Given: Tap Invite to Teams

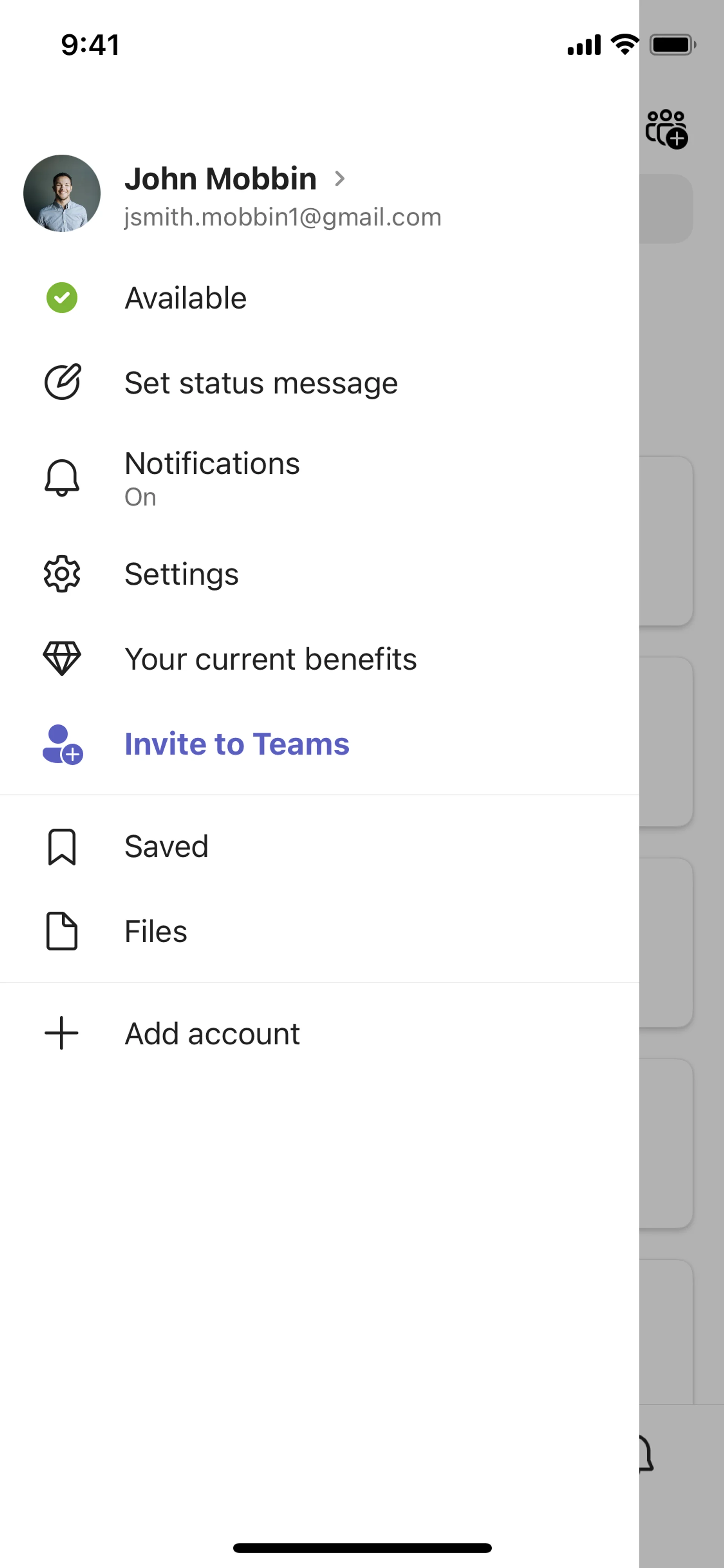Looking at the screenshot, I should point(237,744).
